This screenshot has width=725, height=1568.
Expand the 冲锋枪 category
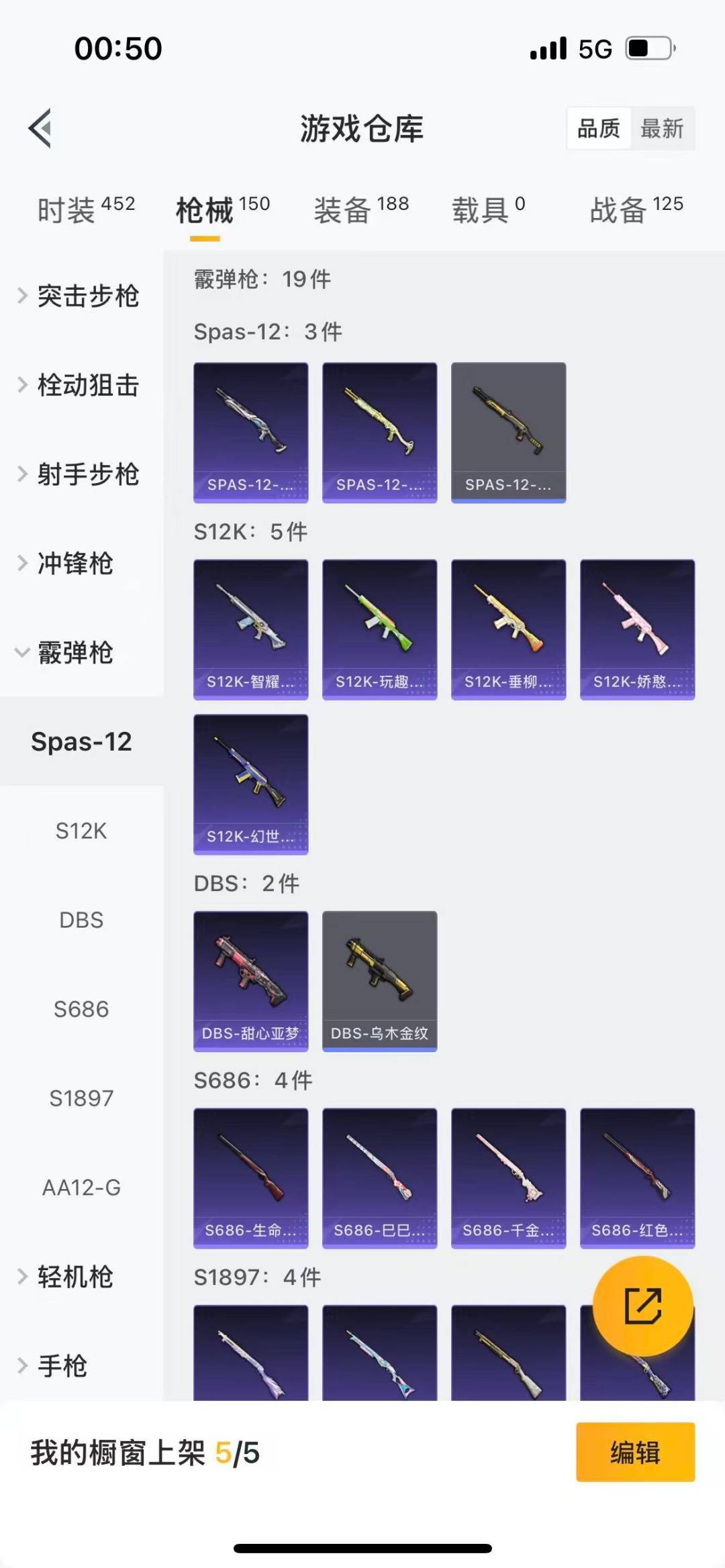click(74, 564)
